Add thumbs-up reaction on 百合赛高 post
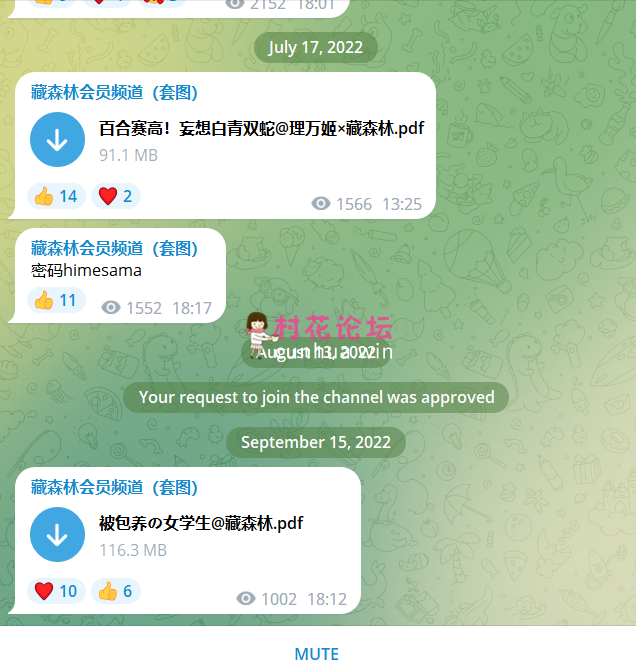 point(56,196)
